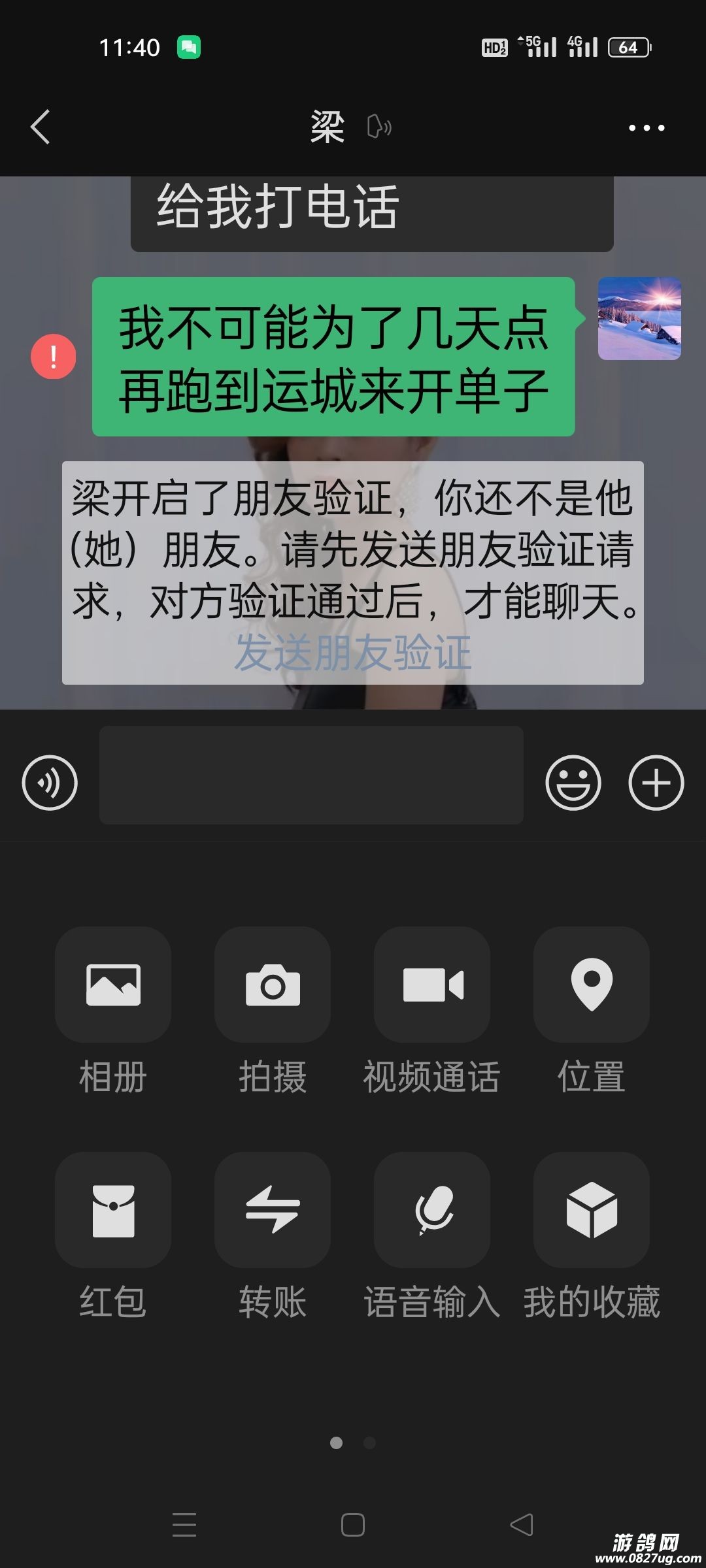Focus the message text field
This screenshot has height=1568, width=706.
pyautogui.click(x=311, y=775)
